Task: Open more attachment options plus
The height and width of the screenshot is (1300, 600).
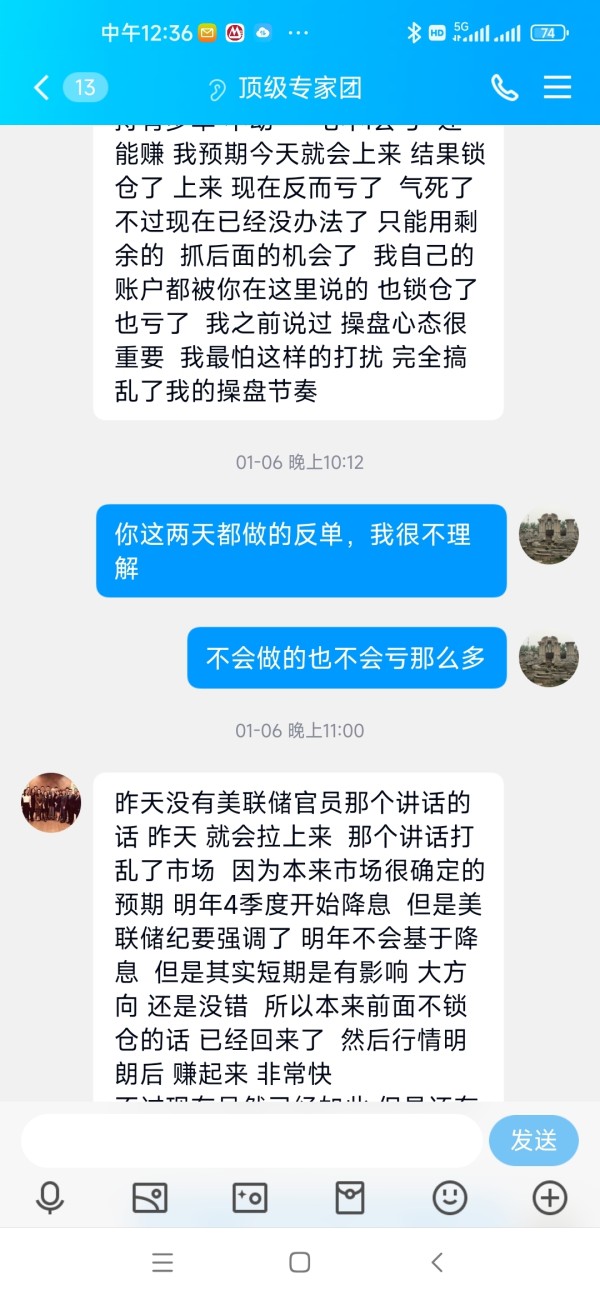Action: 550,1197
